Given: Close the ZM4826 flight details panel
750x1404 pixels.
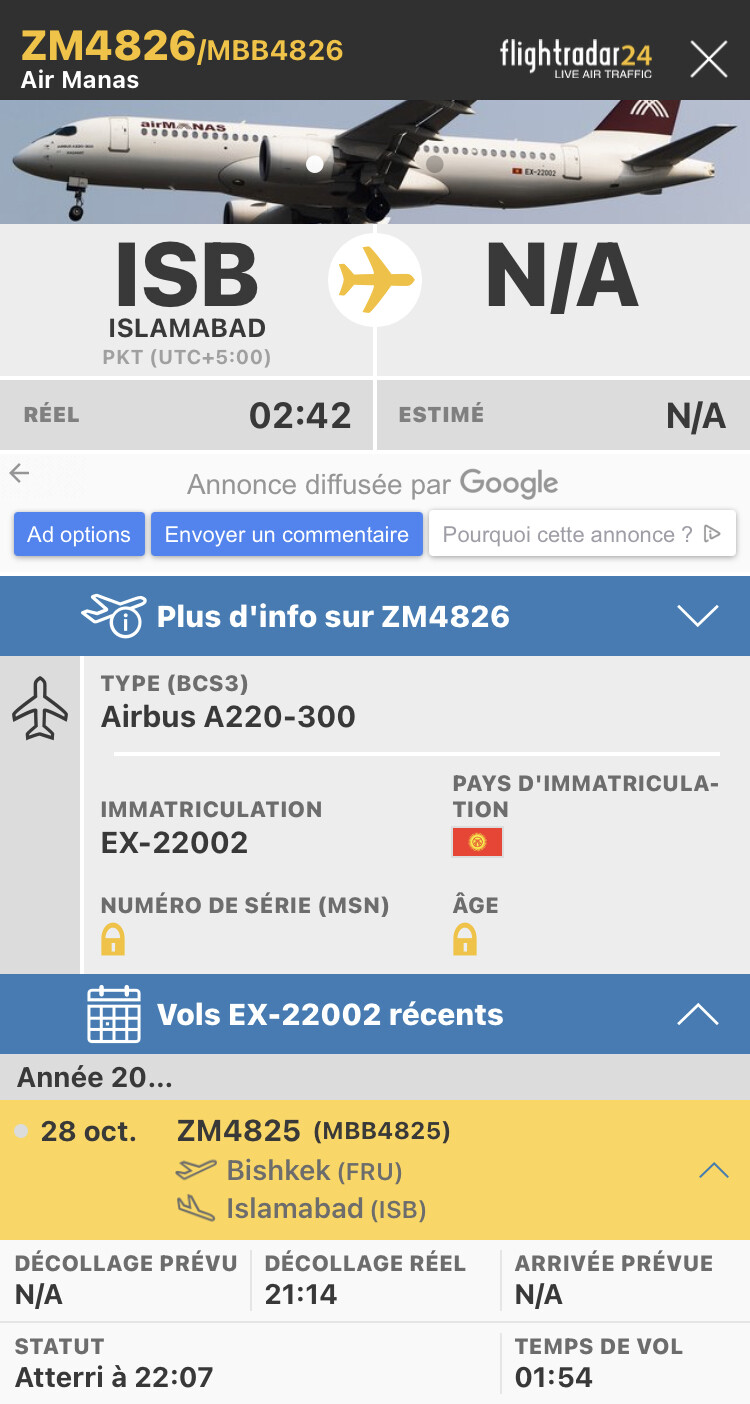Looking at the screenshot, I should click(x=708, y=60).
